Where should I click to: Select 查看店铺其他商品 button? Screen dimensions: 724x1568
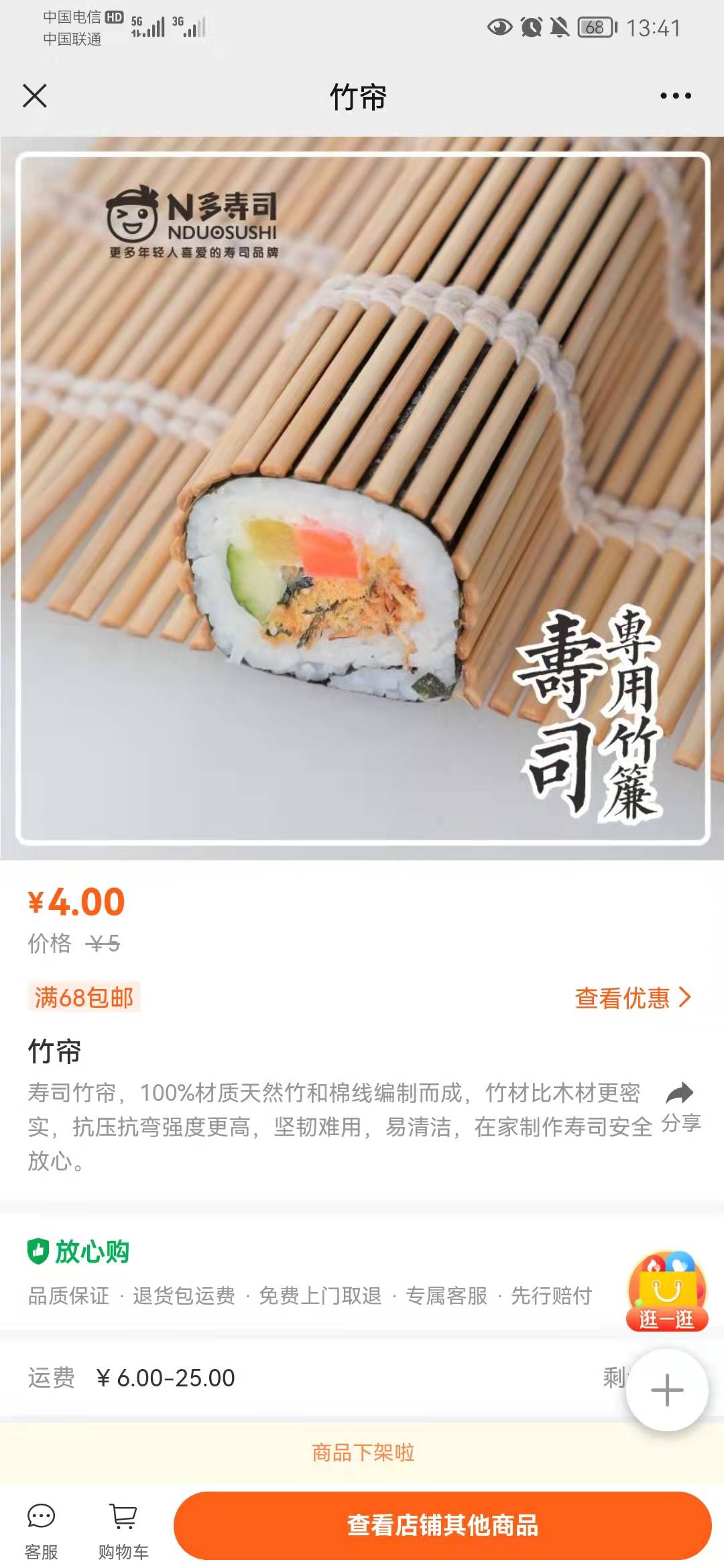(442, 1525)
